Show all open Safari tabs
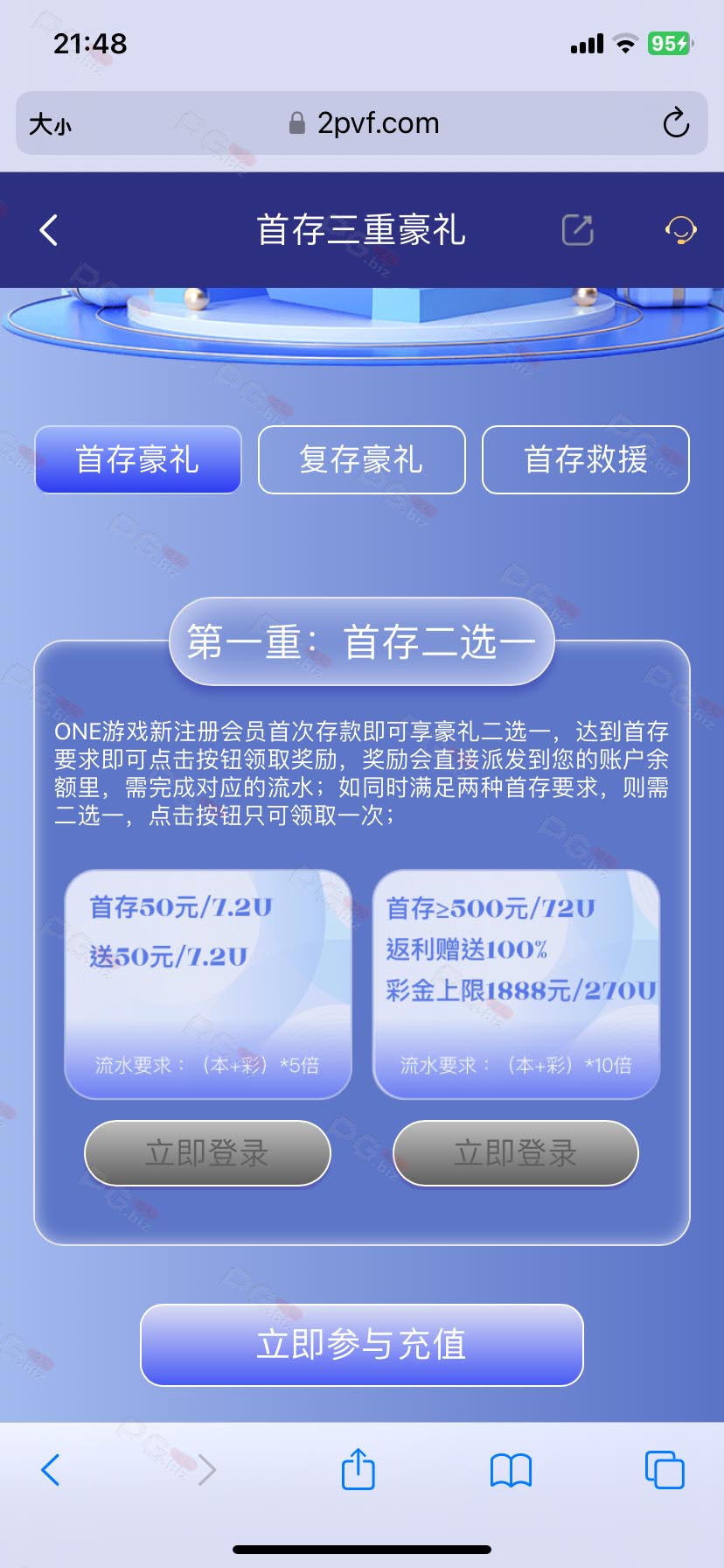This screenshot has height=1568, width=724. 665,1469
